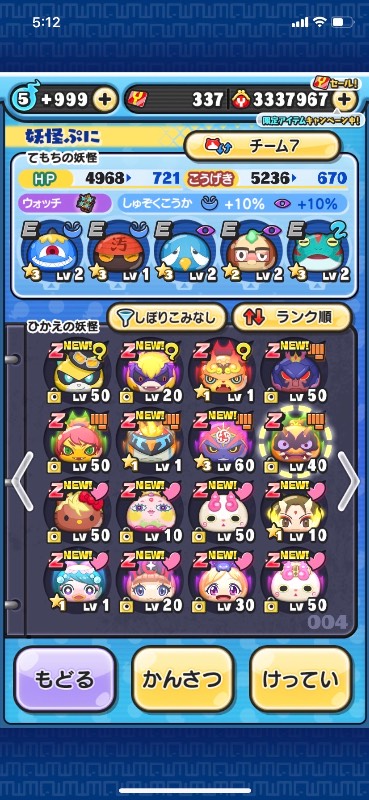Change the ランク順 sort order
Viewport: 369px width, 800px height.
(292, 318)
